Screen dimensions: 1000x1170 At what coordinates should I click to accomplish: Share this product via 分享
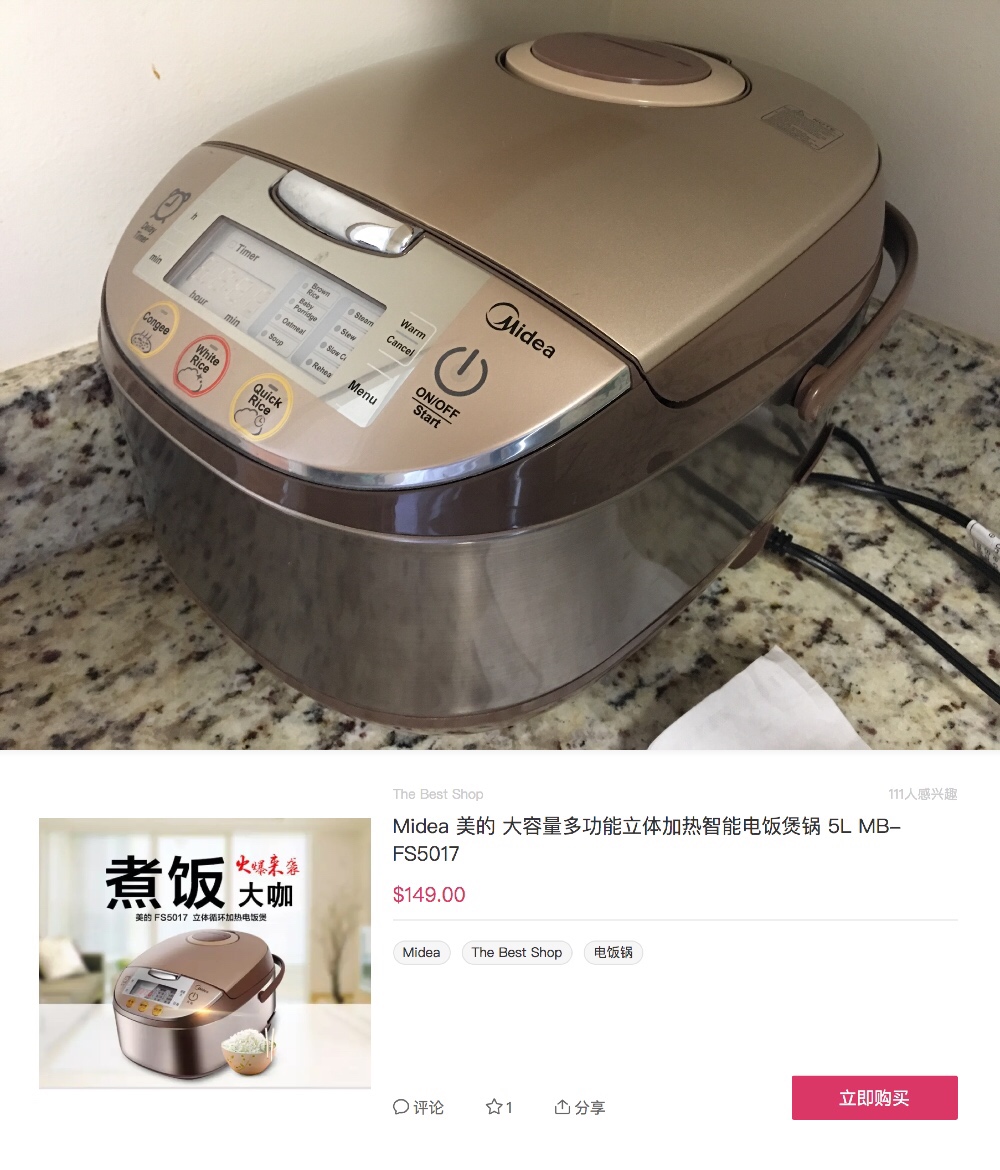[x=580, y=1107]
